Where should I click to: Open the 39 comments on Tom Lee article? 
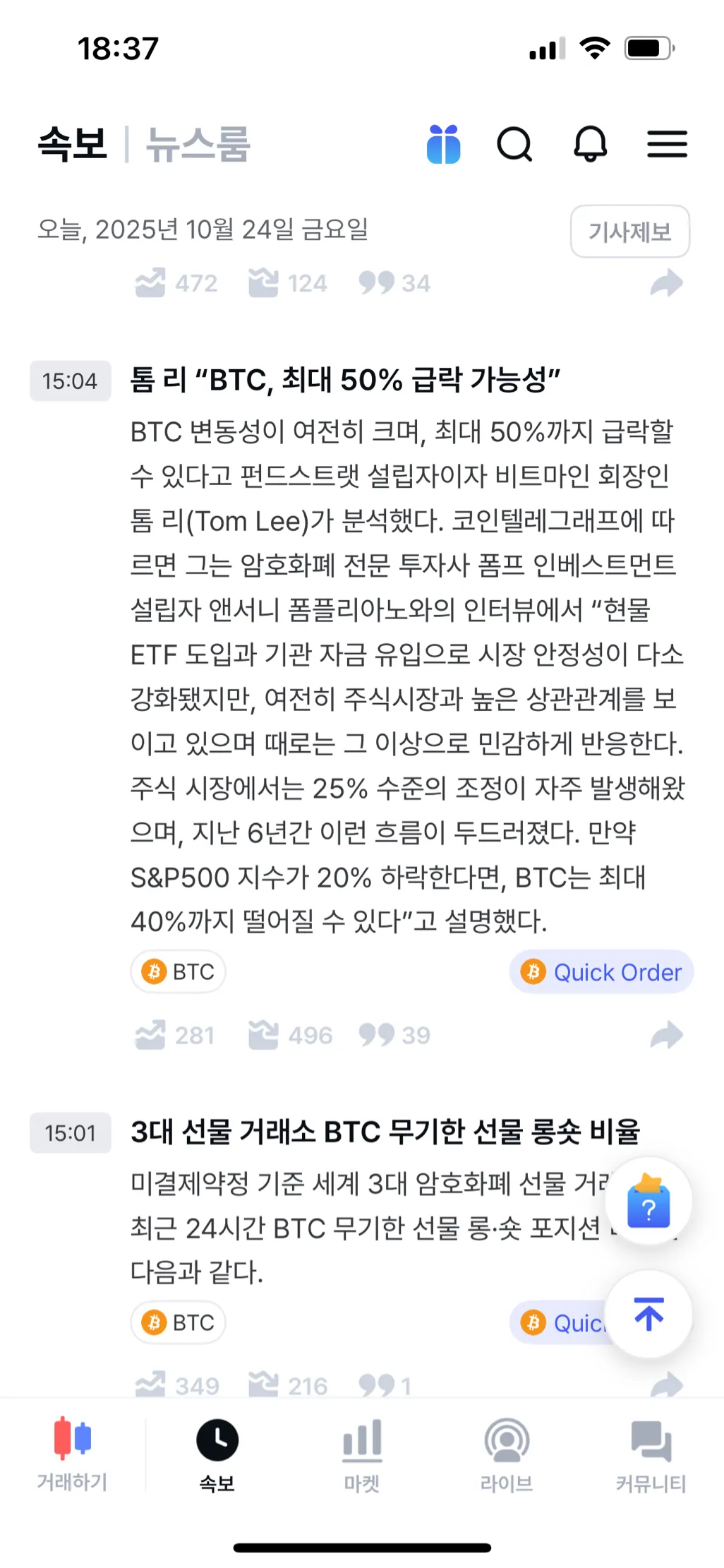coord(394,1036)
